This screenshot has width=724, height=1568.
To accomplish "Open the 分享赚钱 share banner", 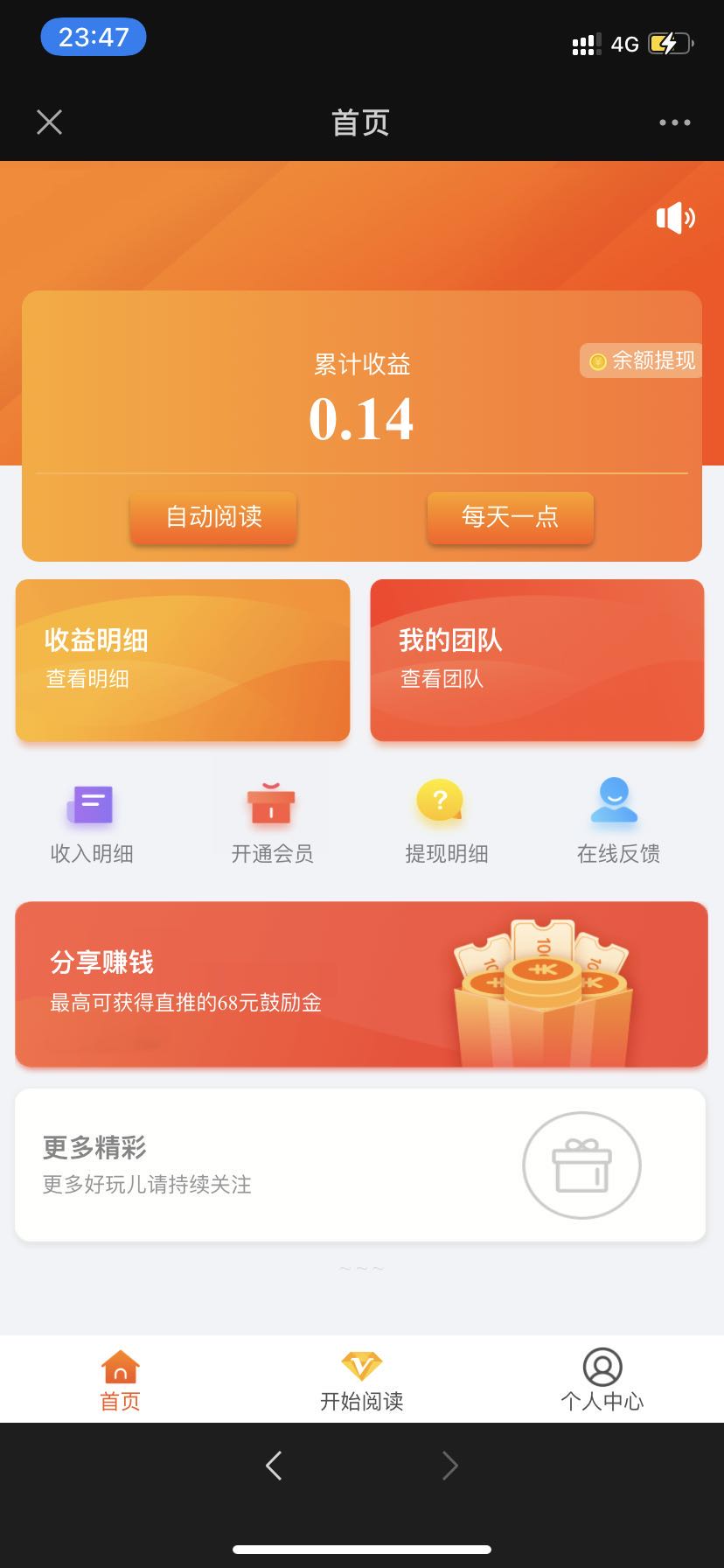I will click(361, 984).
